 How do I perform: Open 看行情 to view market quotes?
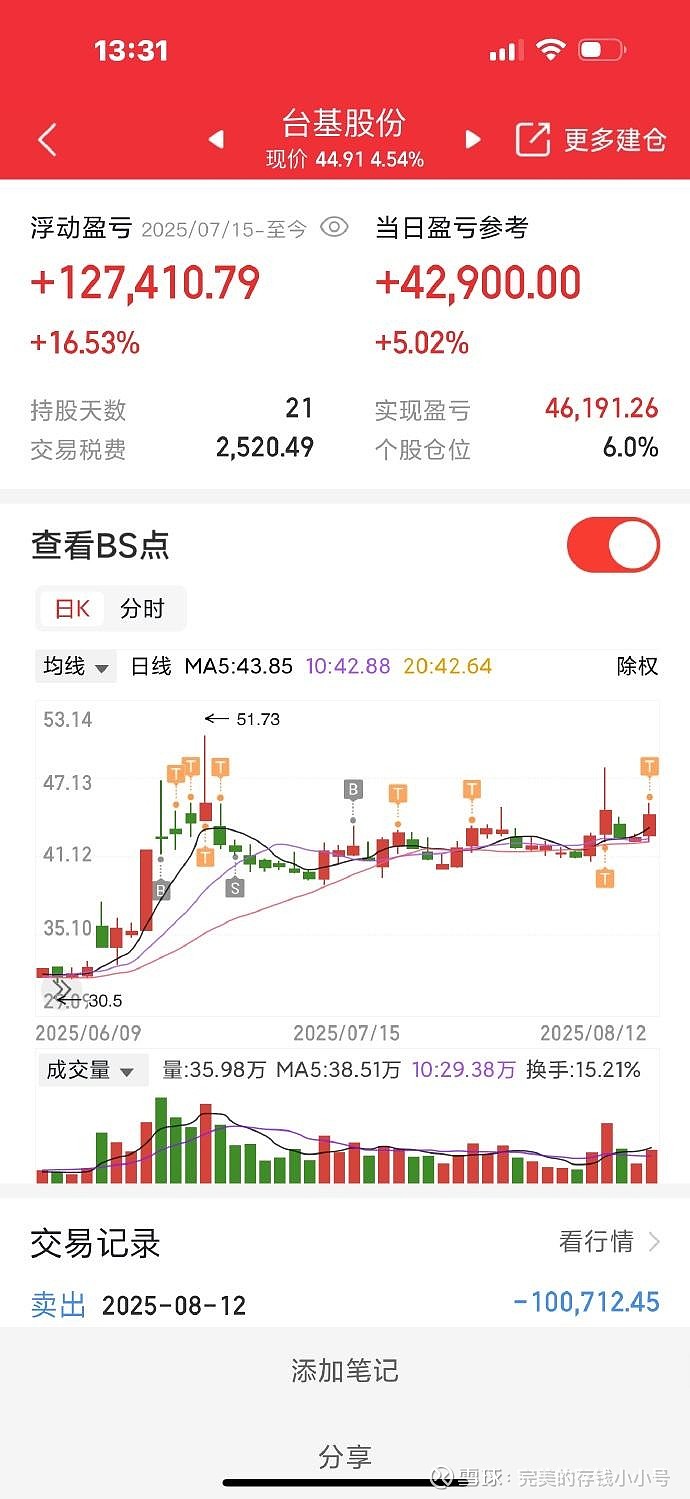(610, 1242)
